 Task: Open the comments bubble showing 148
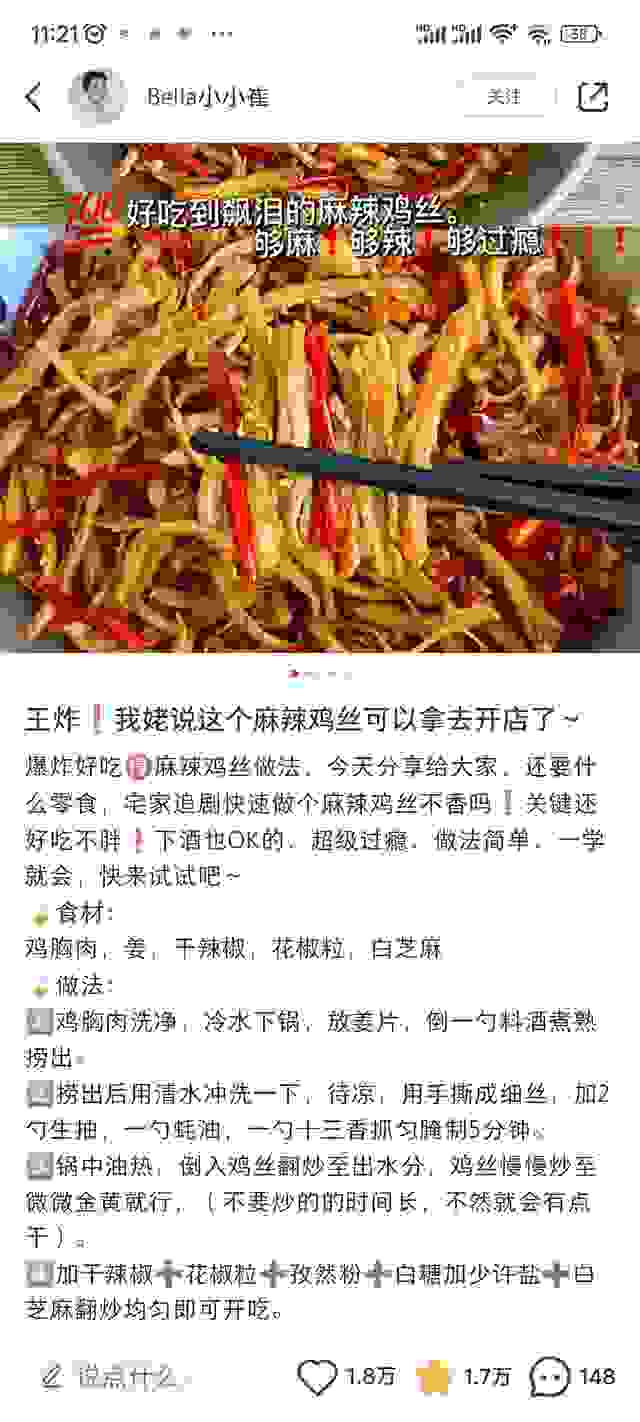[x=549, y=1376]
